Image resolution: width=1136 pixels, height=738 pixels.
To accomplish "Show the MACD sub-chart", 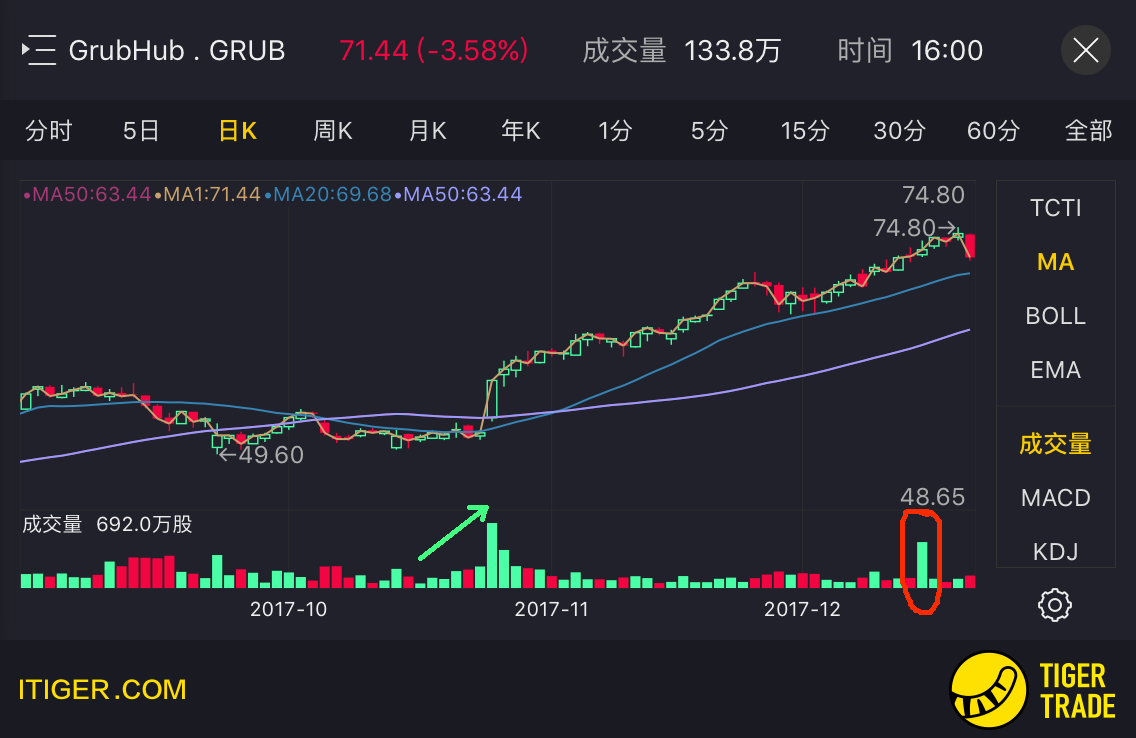I will (1055, 497).
